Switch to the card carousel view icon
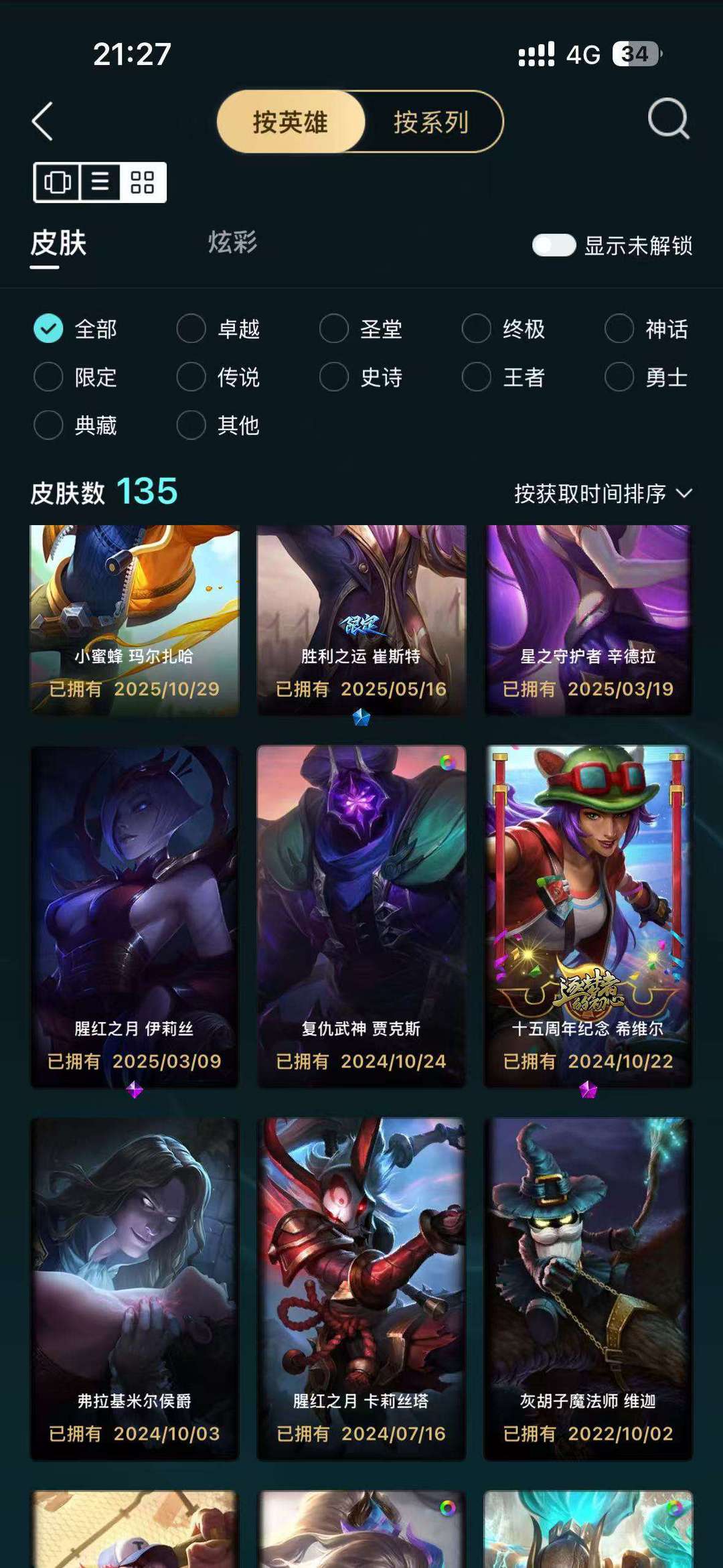 click(58, 182)
